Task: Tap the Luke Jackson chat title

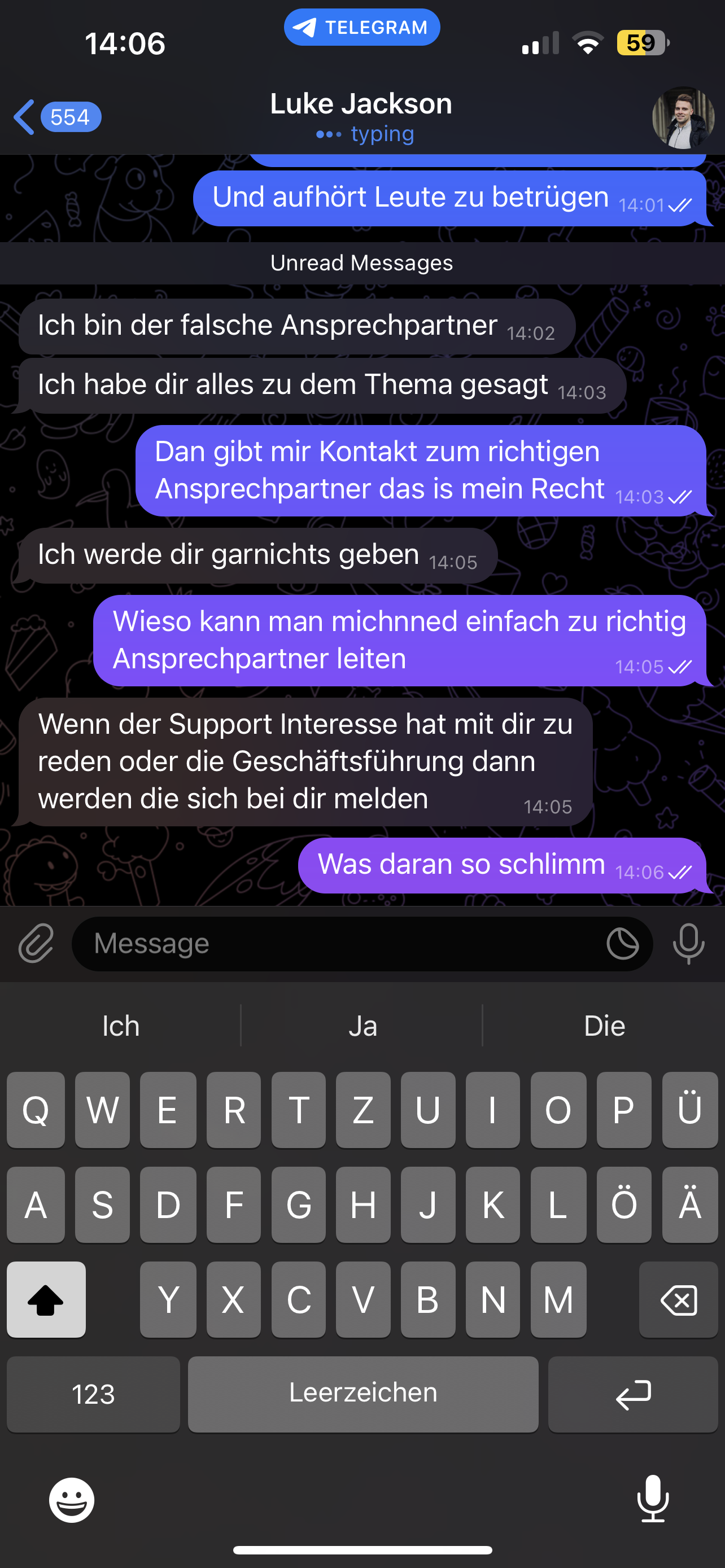Action: [x=361, y=104]
